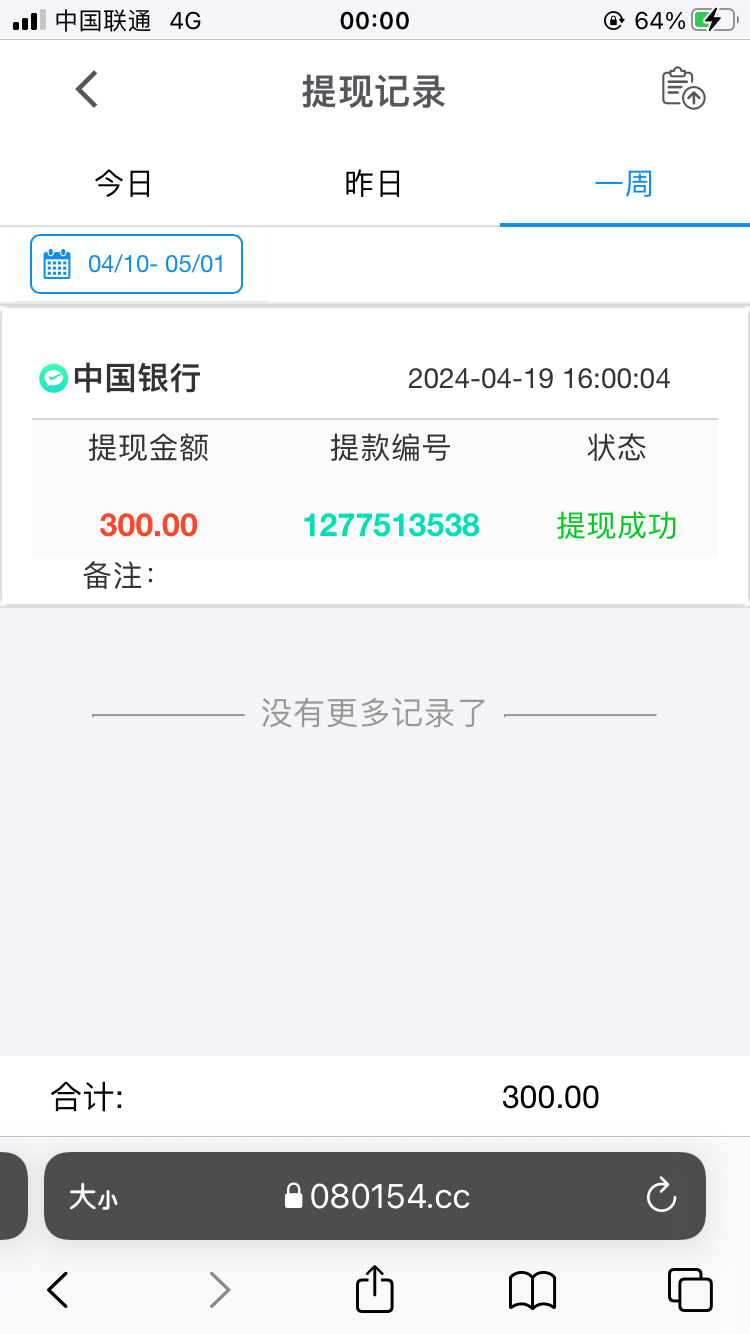Switch to the 昨日 tab
The width and height of the screenshot is (750, 1334).
373,183
